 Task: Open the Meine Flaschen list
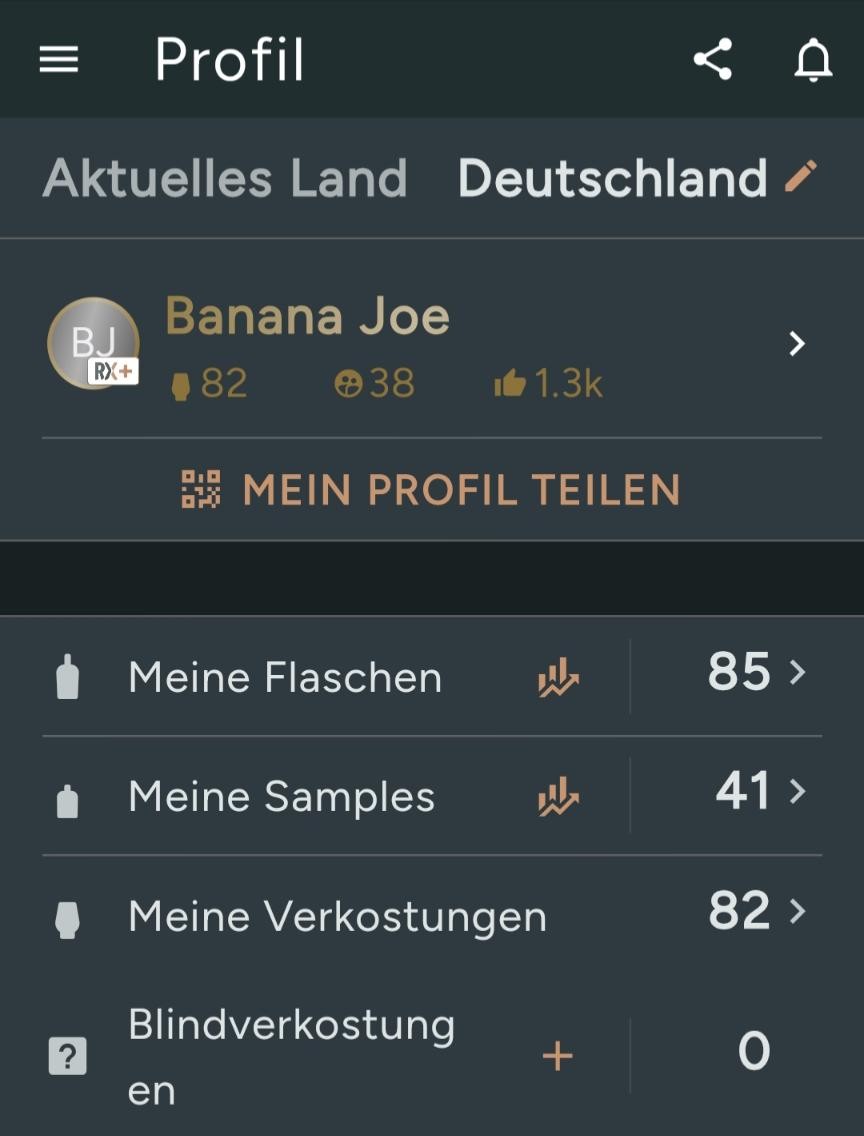tap(285, 677)
